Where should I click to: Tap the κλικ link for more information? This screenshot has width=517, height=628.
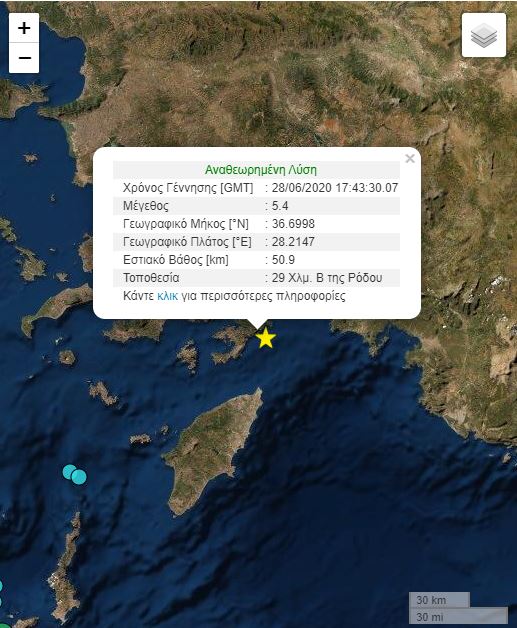[167, 296]
